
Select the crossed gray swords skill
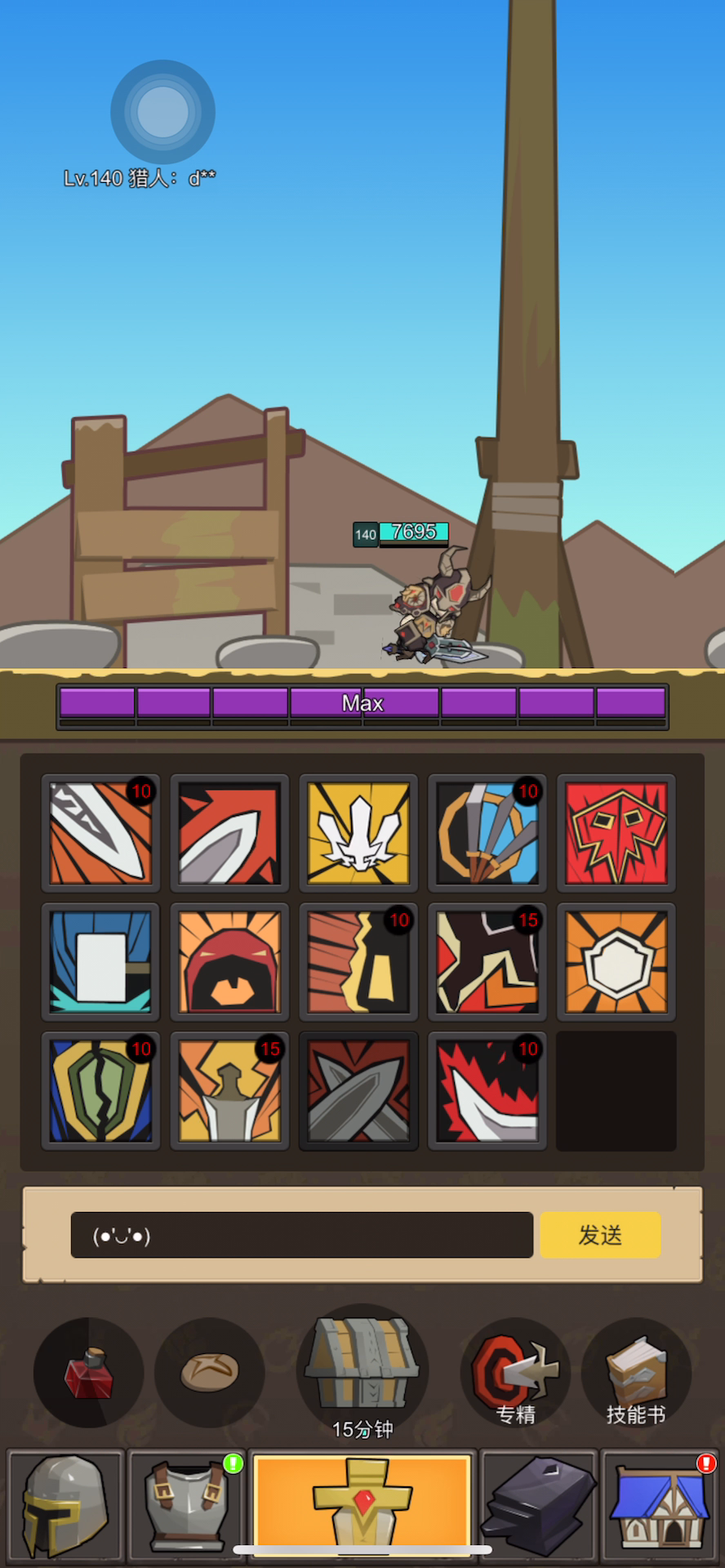[358, 1091]
